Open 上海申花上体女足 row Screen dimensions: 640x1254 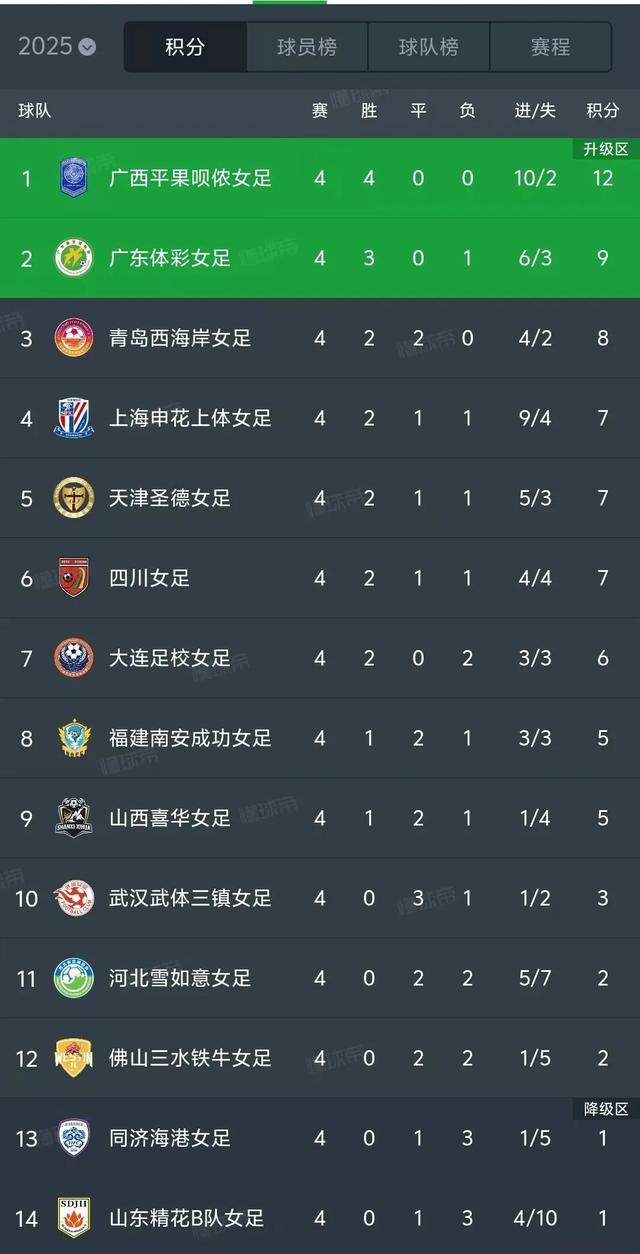click(320, 418)
